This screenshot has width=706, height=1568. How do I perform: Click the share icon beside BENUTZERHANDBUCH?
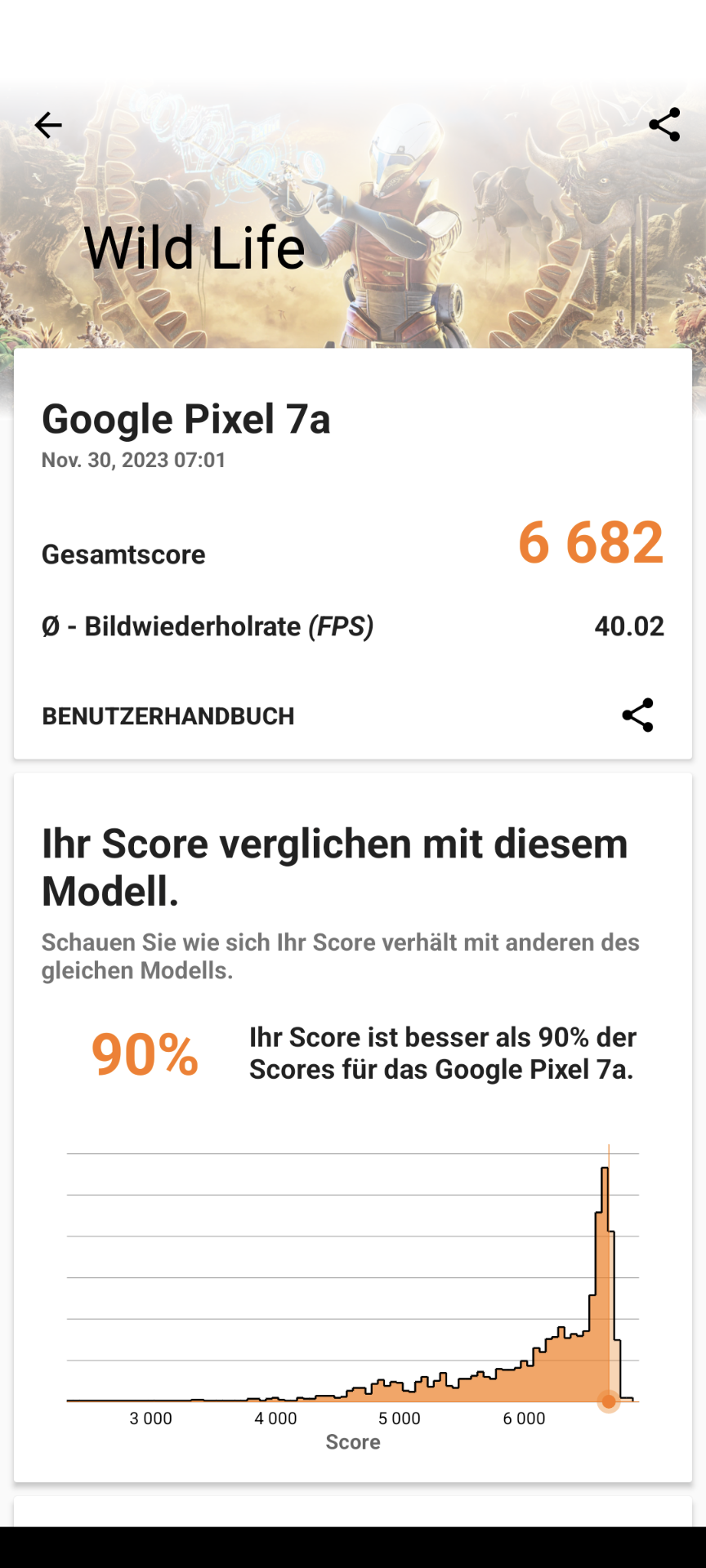click(637, 715)
